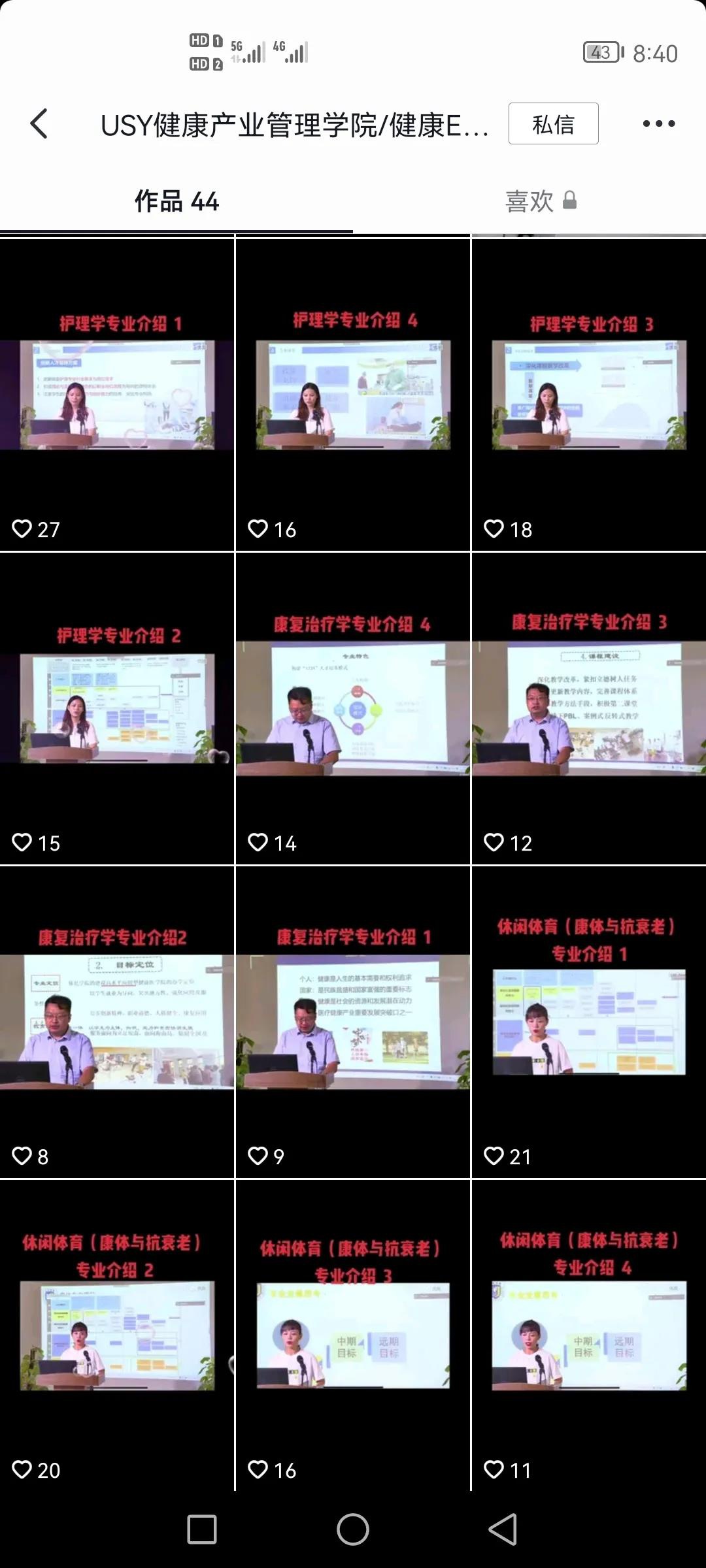Open video 护理学专业介绍 1

coord(117,395)
